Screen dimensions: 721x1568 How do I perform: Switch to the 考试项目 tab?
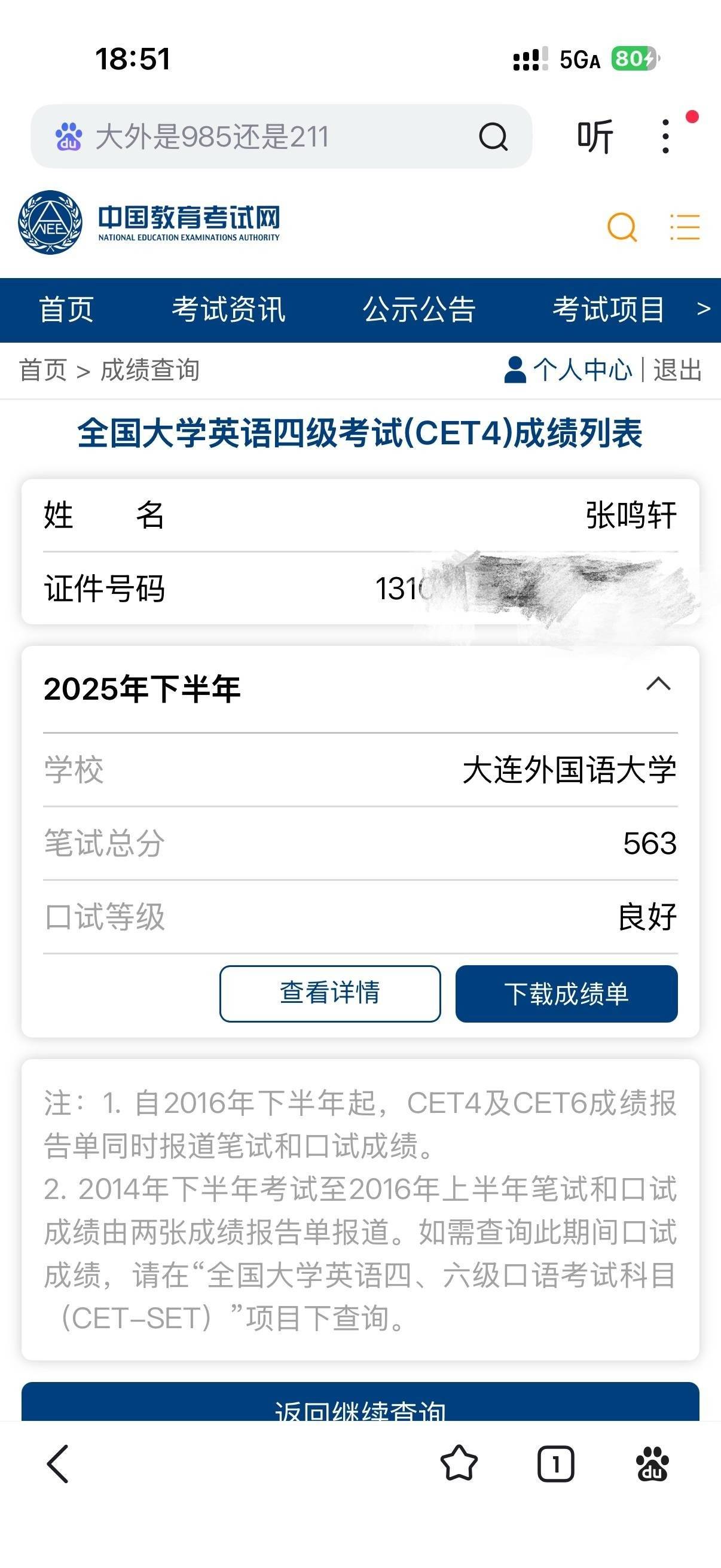coord(608,310)
